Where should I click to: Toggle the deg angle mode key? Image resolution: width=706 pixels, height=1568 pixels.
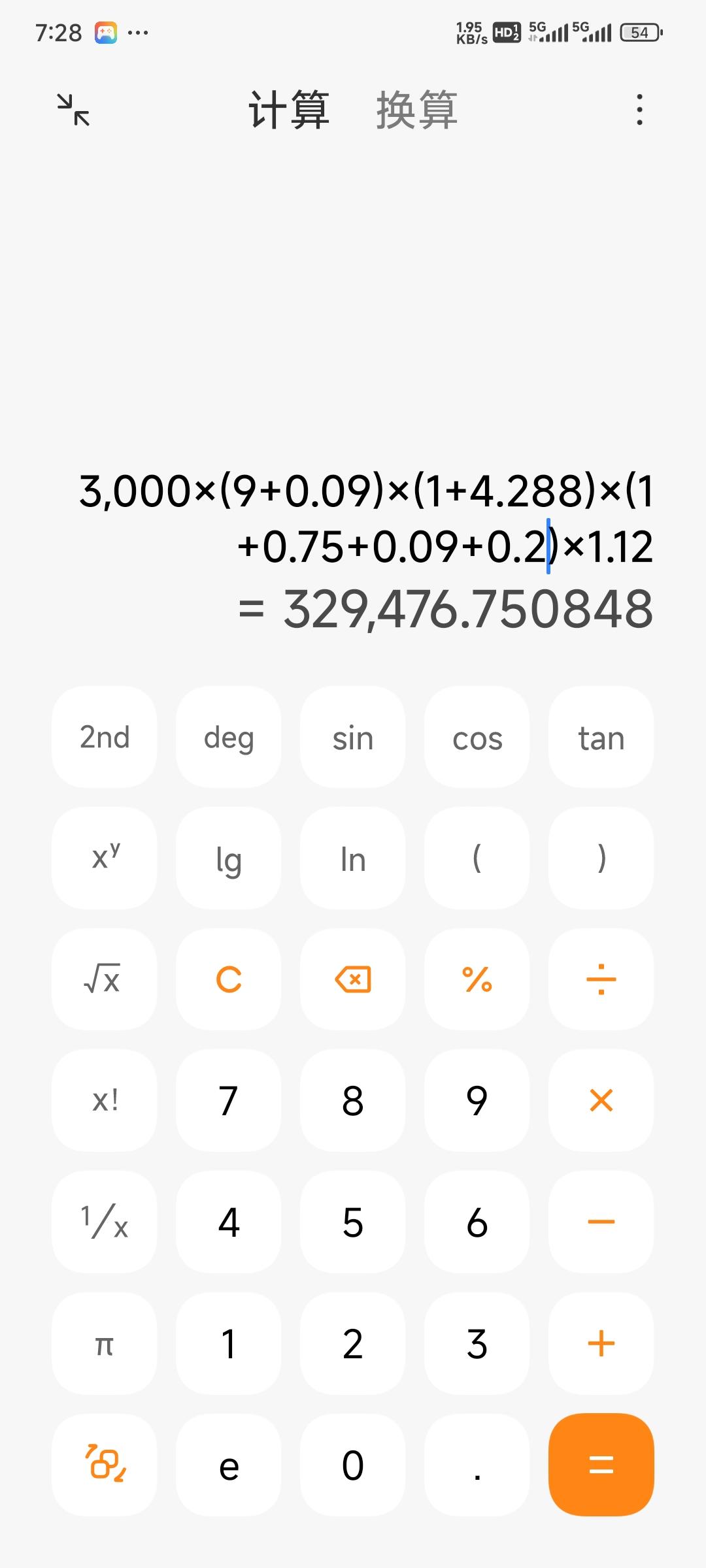[x=229, y=738]
